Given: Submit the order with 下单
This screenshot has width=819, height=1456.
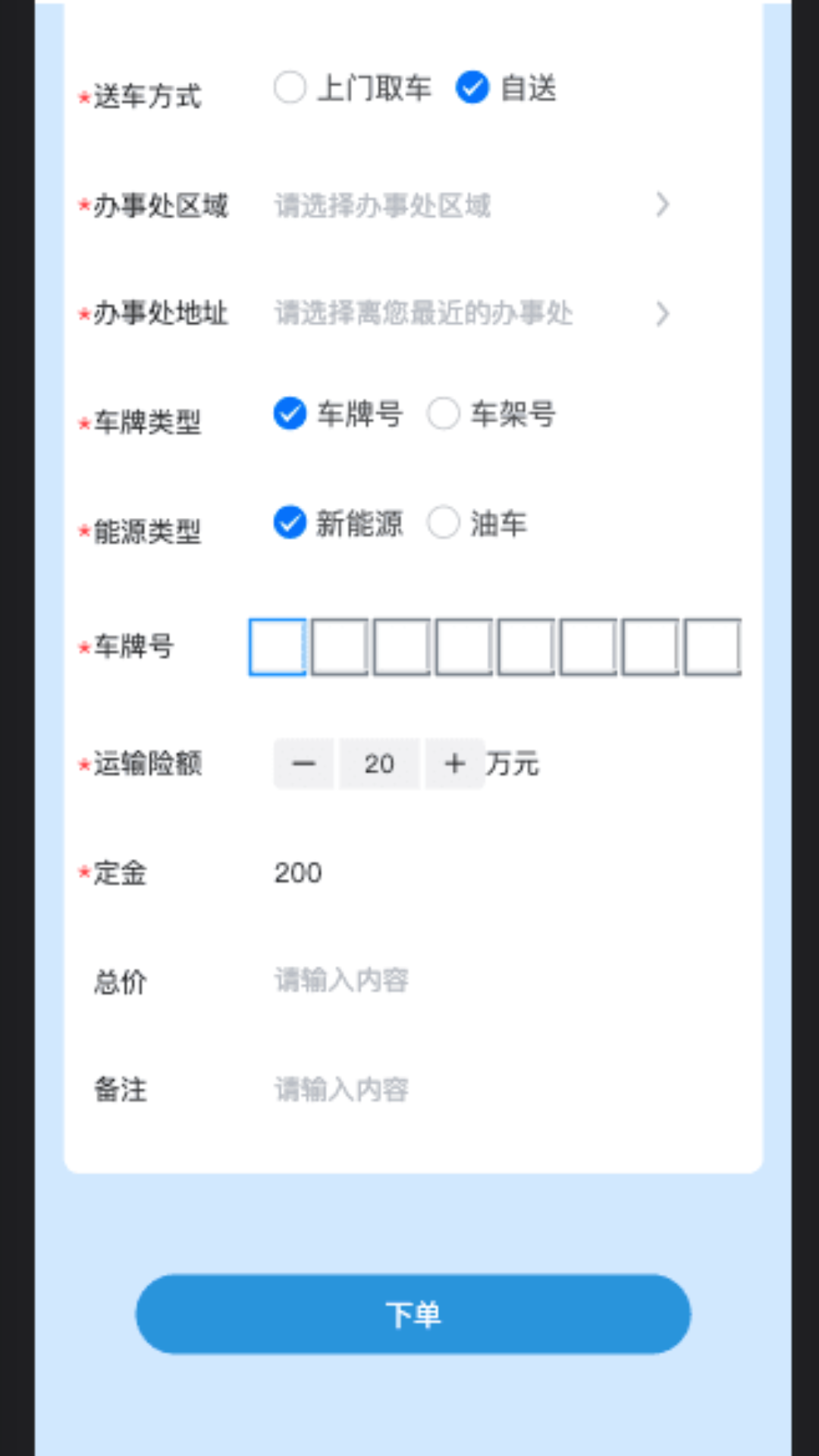Looking at the screenshot, I should coord(413,1314).
